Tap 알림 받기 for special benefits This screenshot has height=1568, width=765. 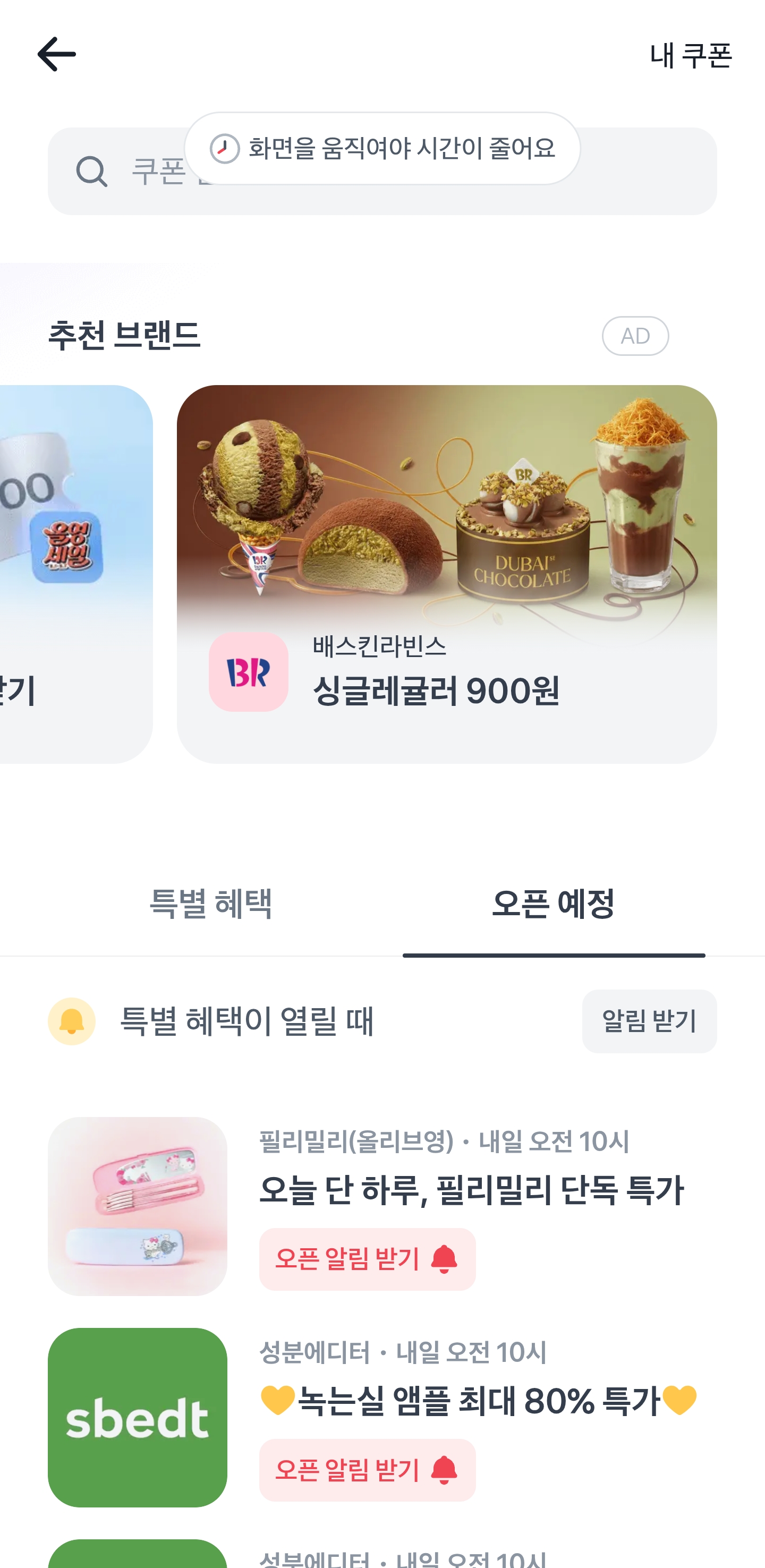point(649,1021)
